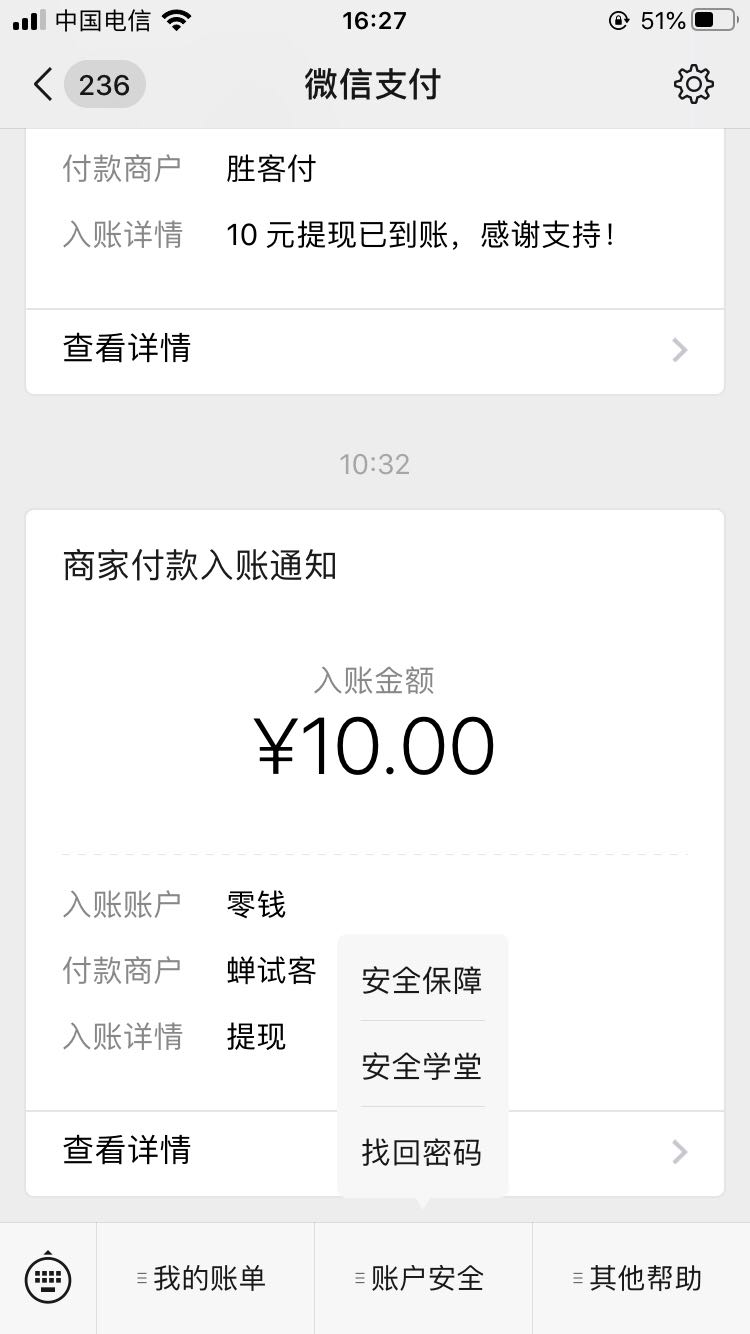Switch to keyboard input mode
This screenshot has height=1334, width=750.
pyautogui.click(x=48, y=1278)
